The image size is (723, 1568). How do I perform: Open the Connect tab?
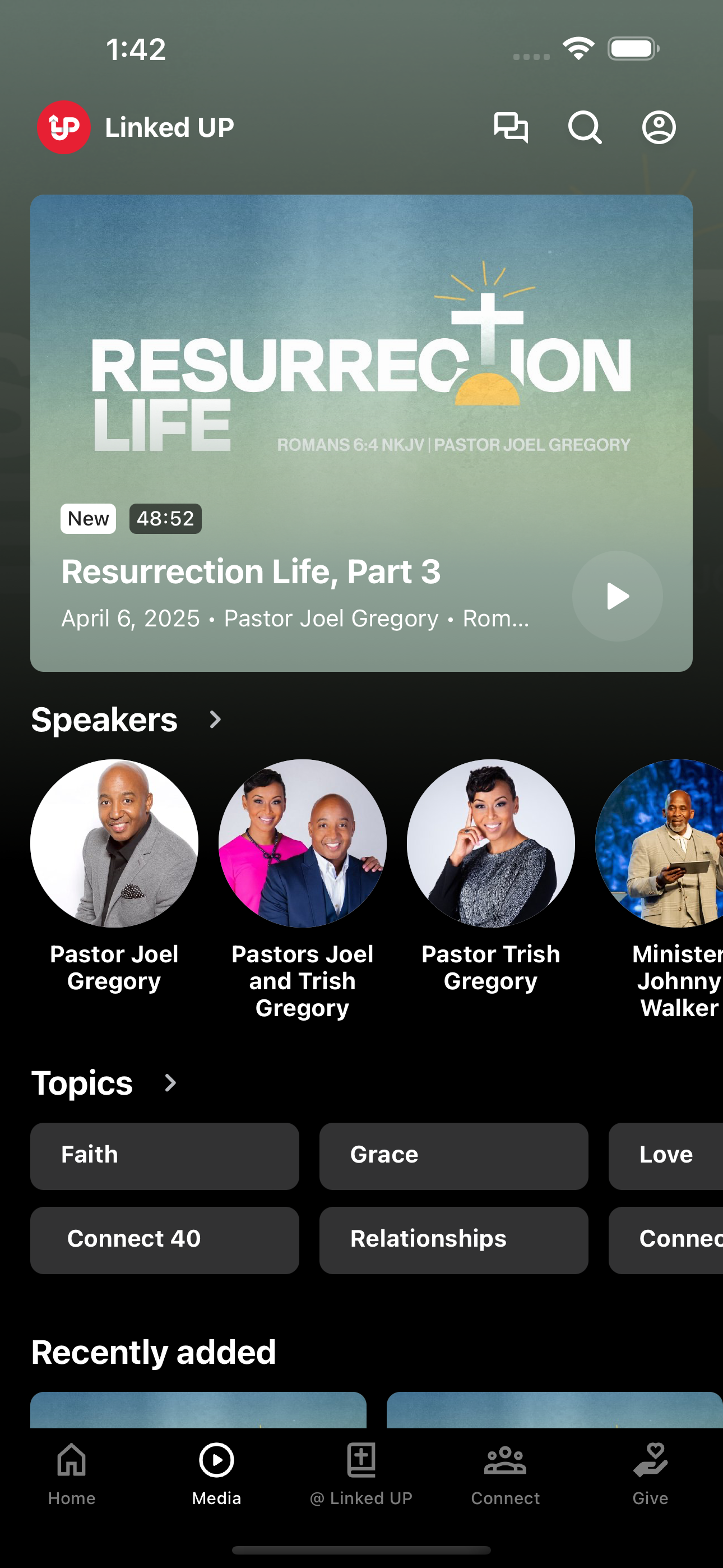point(505,1474)
